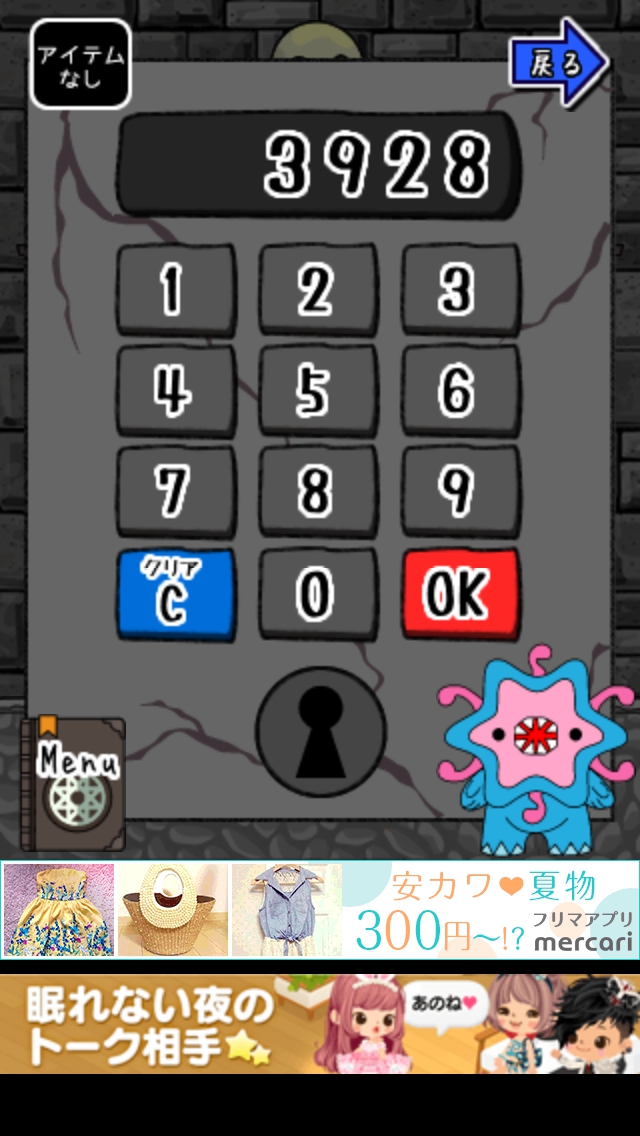The image size is (640, 1136).
Task: Enter digit 7 on the keypad
Action: [x=176, y=491]
